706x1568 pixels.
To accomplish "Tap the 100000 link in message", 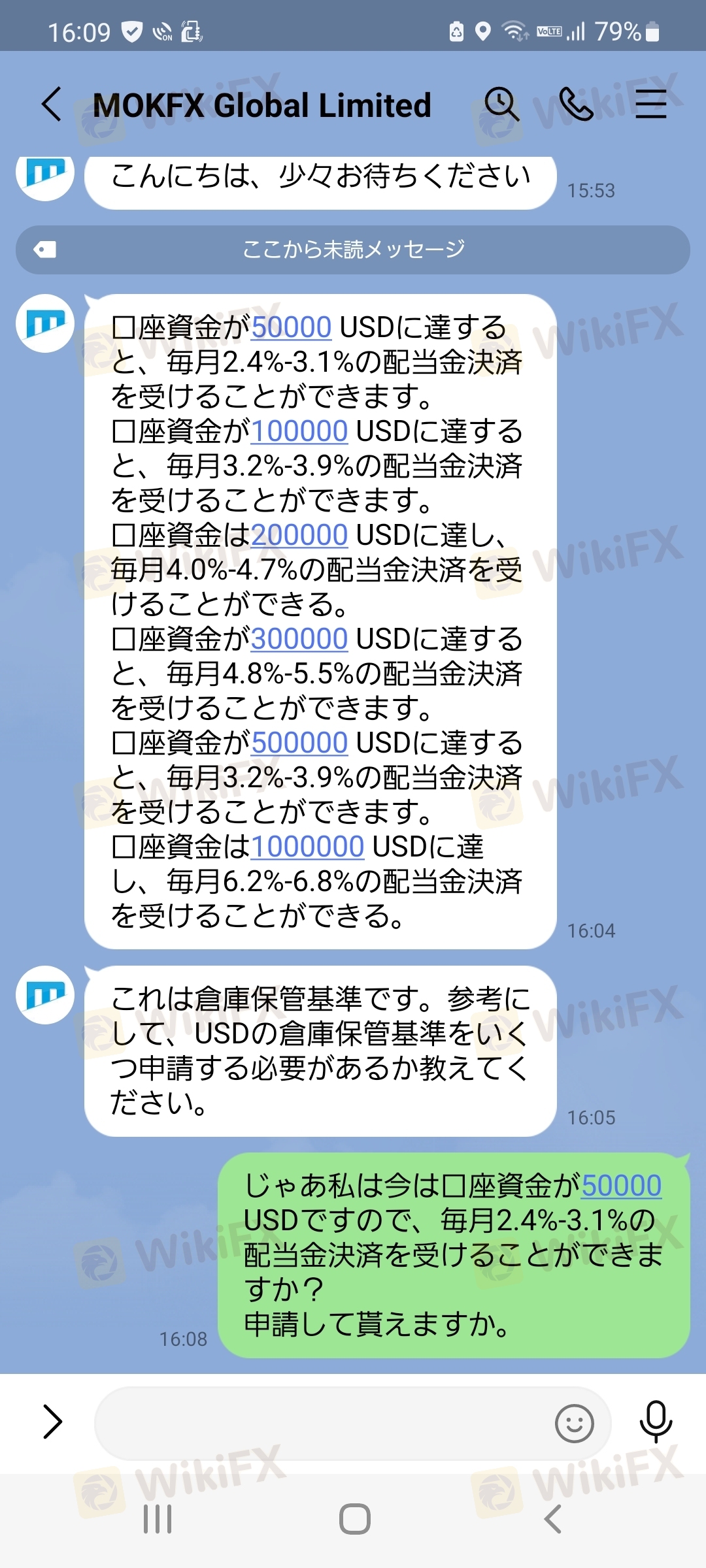I will (x=299, y=431).
